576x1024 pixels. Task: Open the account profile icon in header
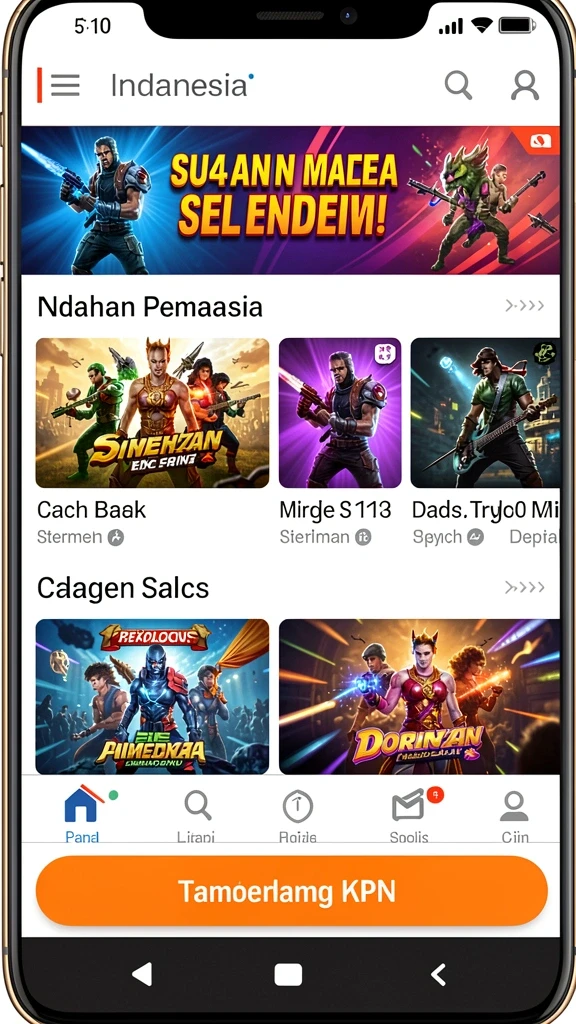tap(524, 85)
